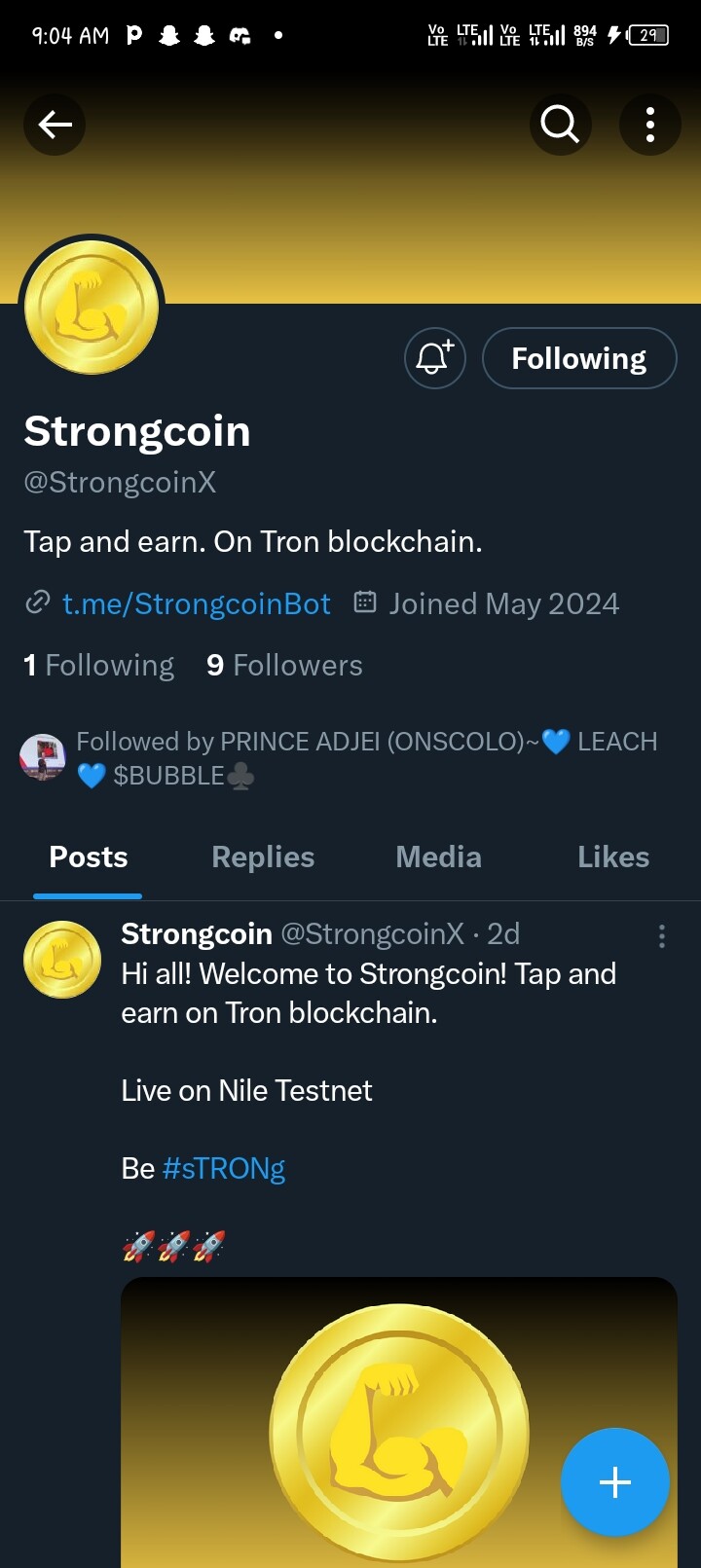Open the more options on Strongcoin's post
701x1568 pixels.
coord(662,936)
